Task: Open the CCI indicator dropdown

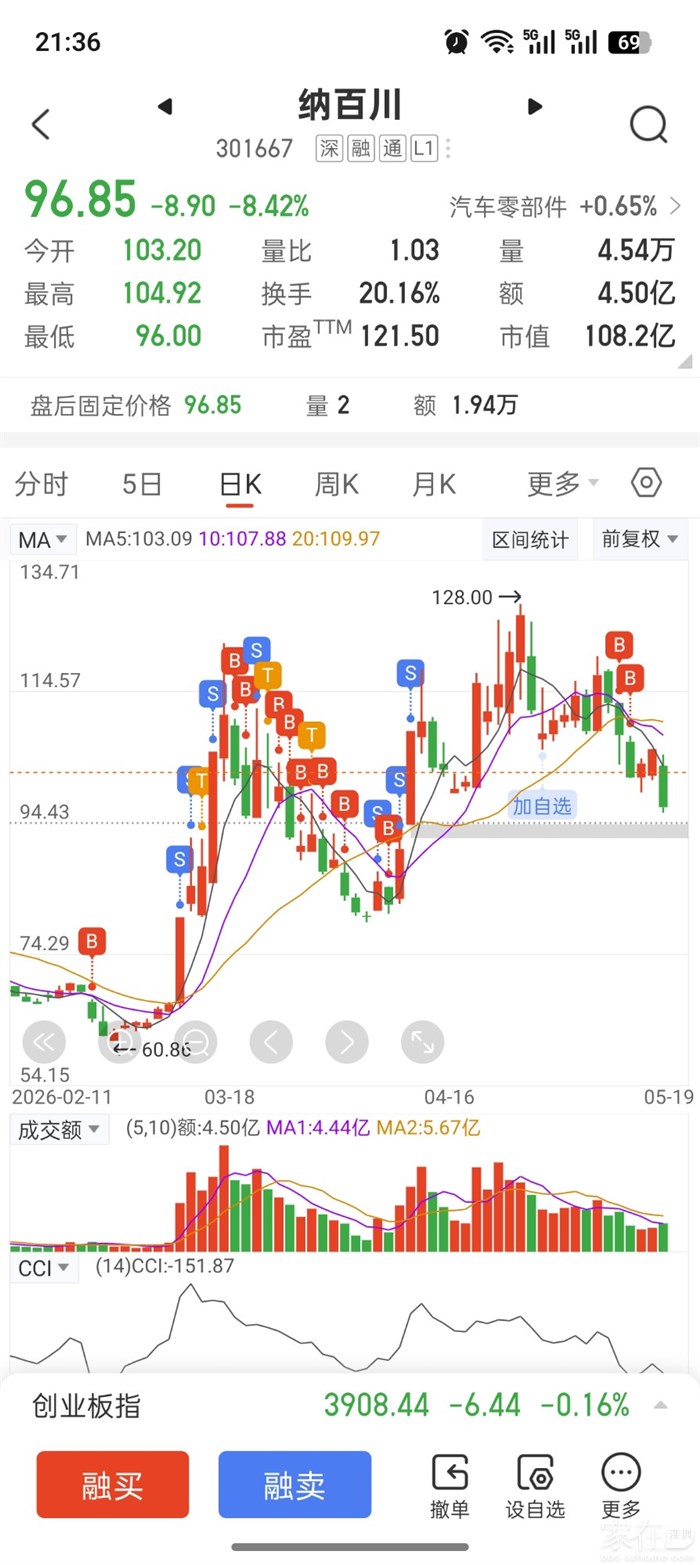Action: pos(44,1268)
